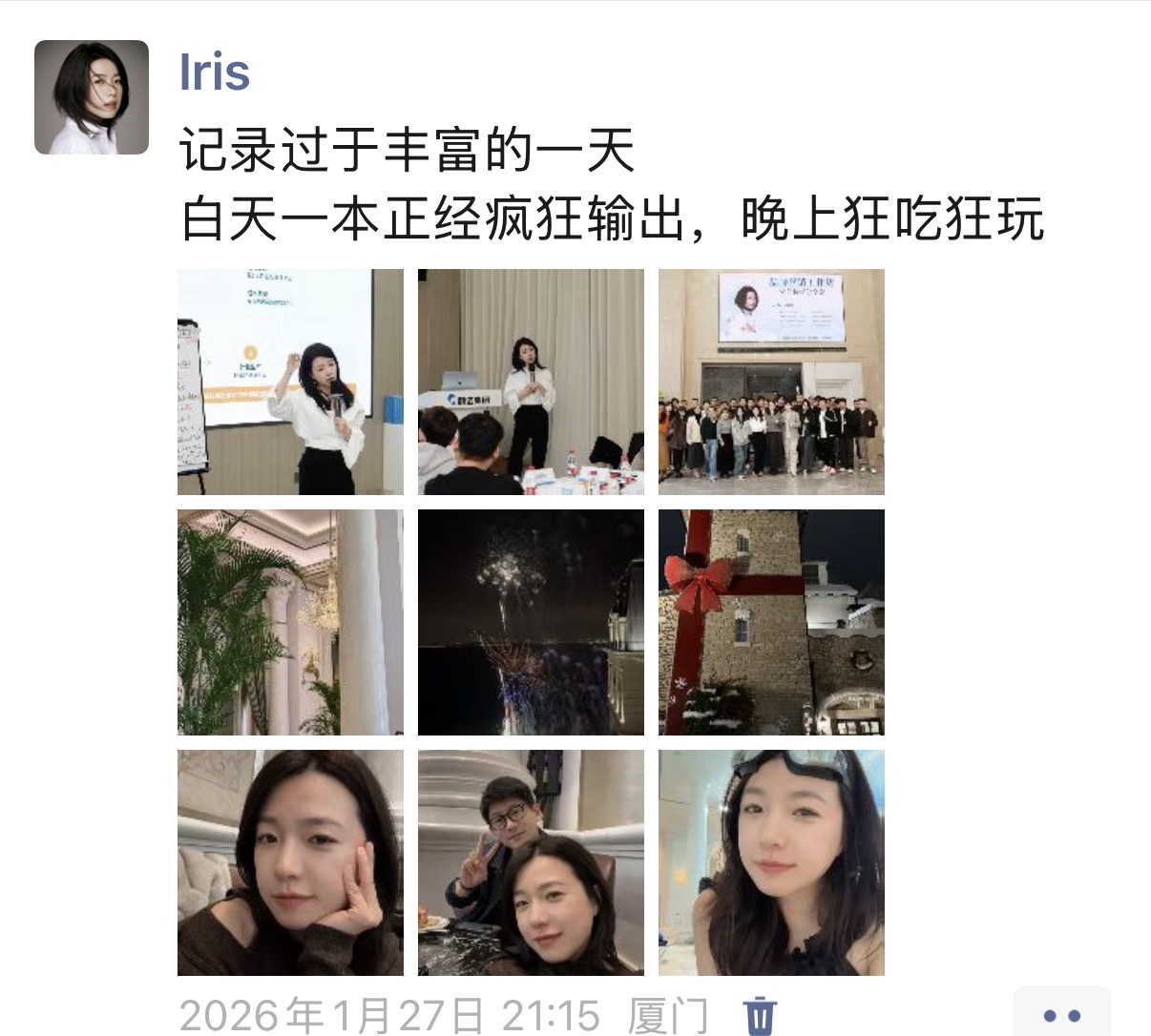Delete this moment with the trash icon

point(760,1015)
